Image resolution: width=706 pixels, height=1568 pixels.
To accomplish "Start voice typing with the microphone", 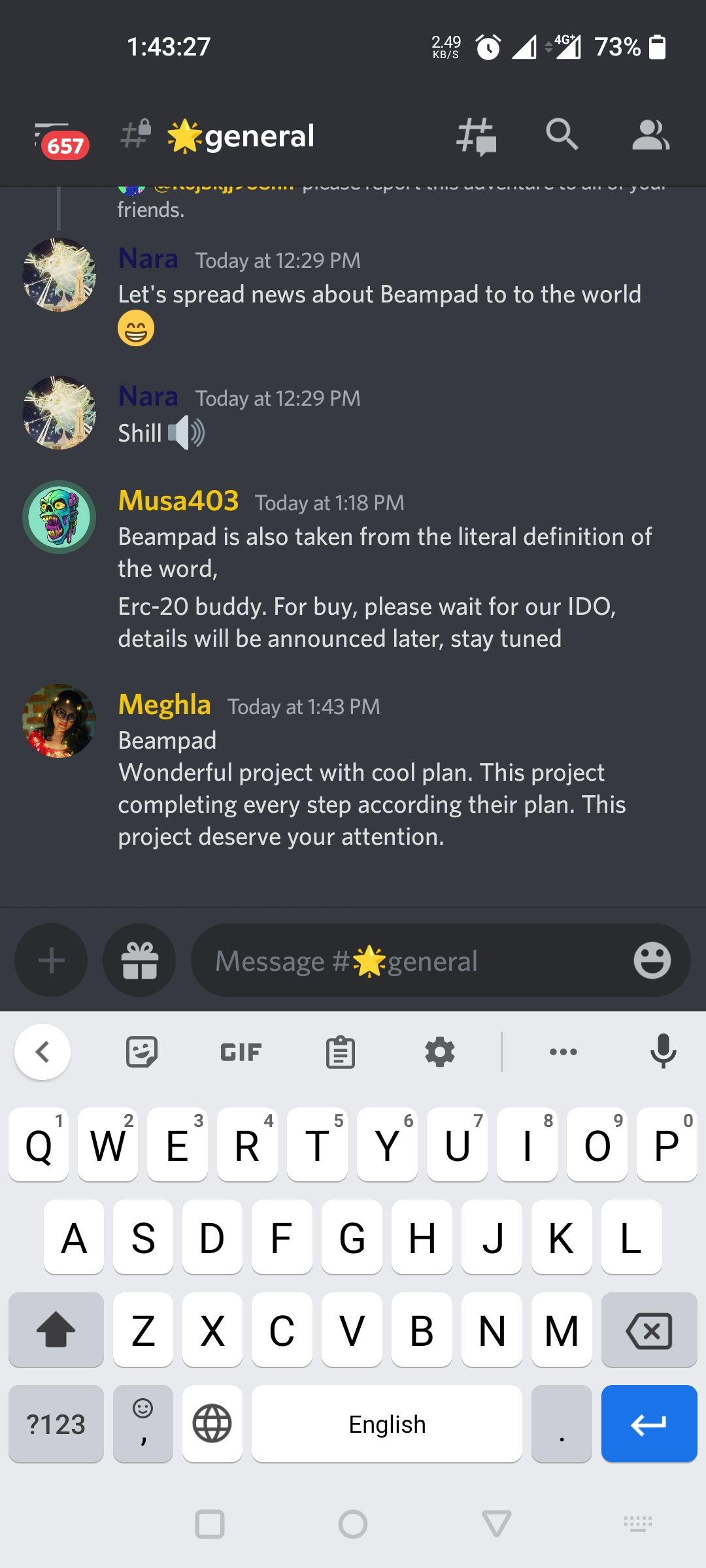I will (663, 1051).
